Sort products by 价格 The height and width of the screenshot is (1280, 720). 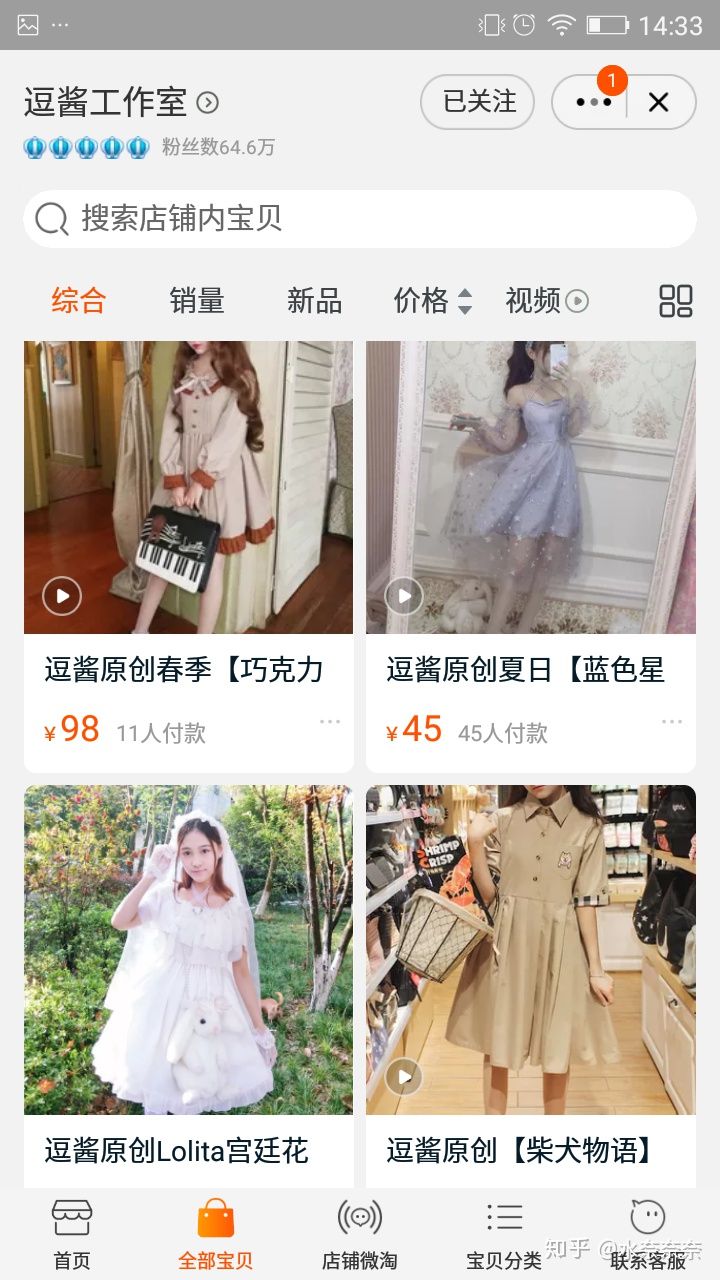[x=432, y=300]
